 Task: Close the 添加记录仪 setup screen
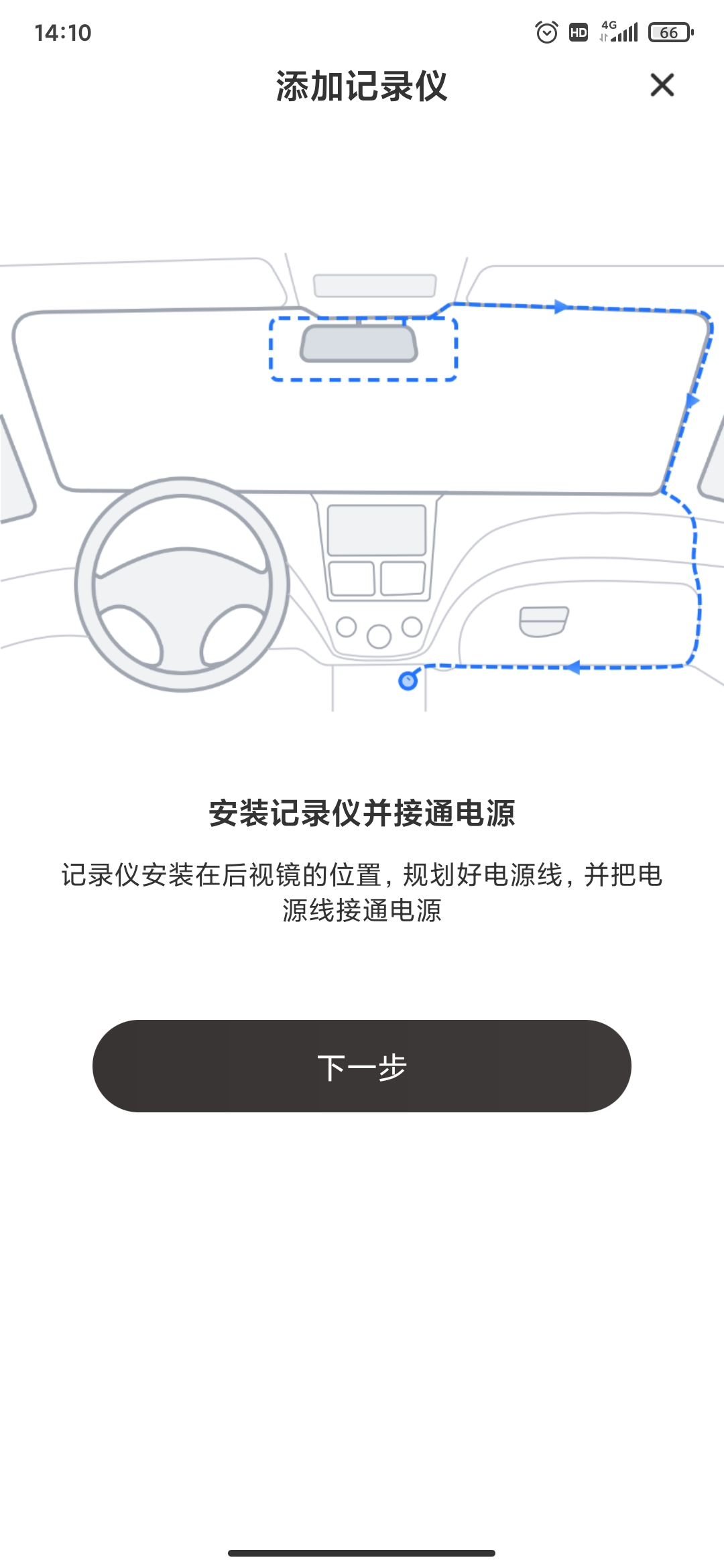click(662, 85)
